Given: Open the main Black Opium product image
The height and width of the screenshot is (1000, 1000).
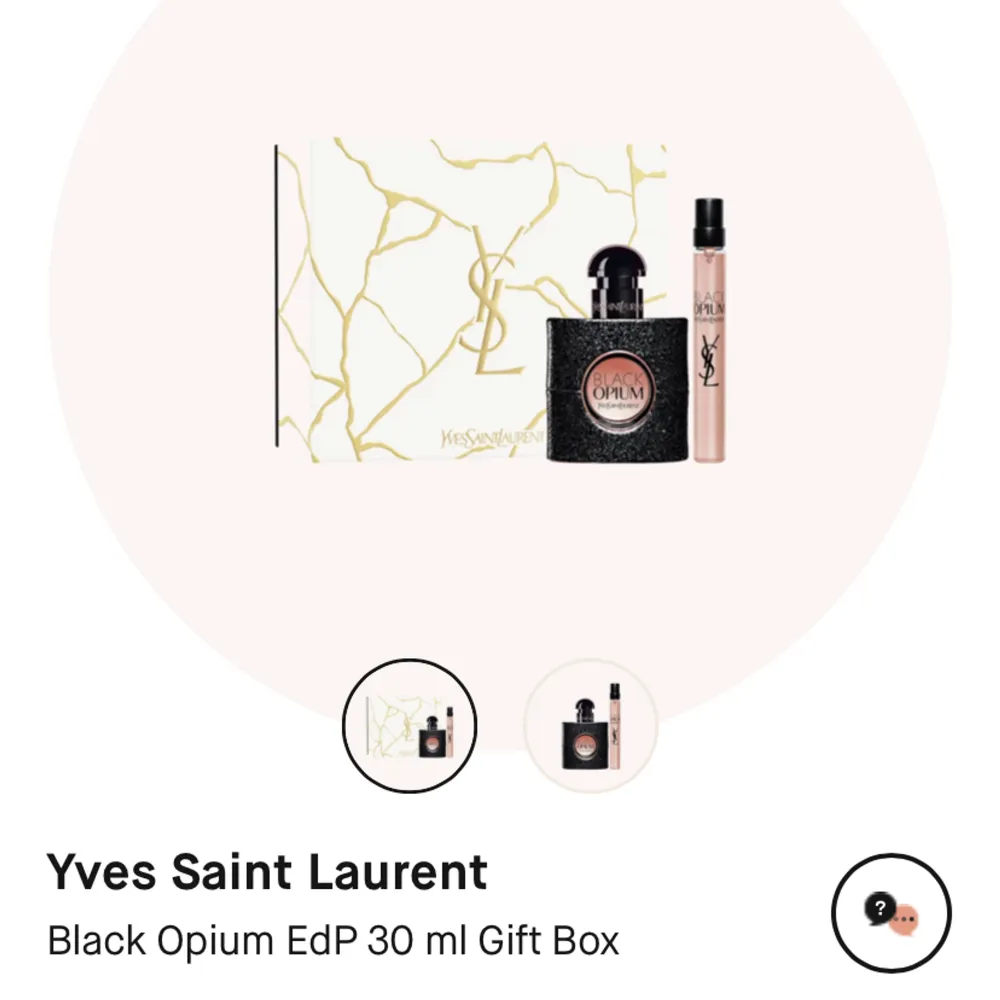Looking at the screenshot, I should pyautogui.click(x=500, y=302).
